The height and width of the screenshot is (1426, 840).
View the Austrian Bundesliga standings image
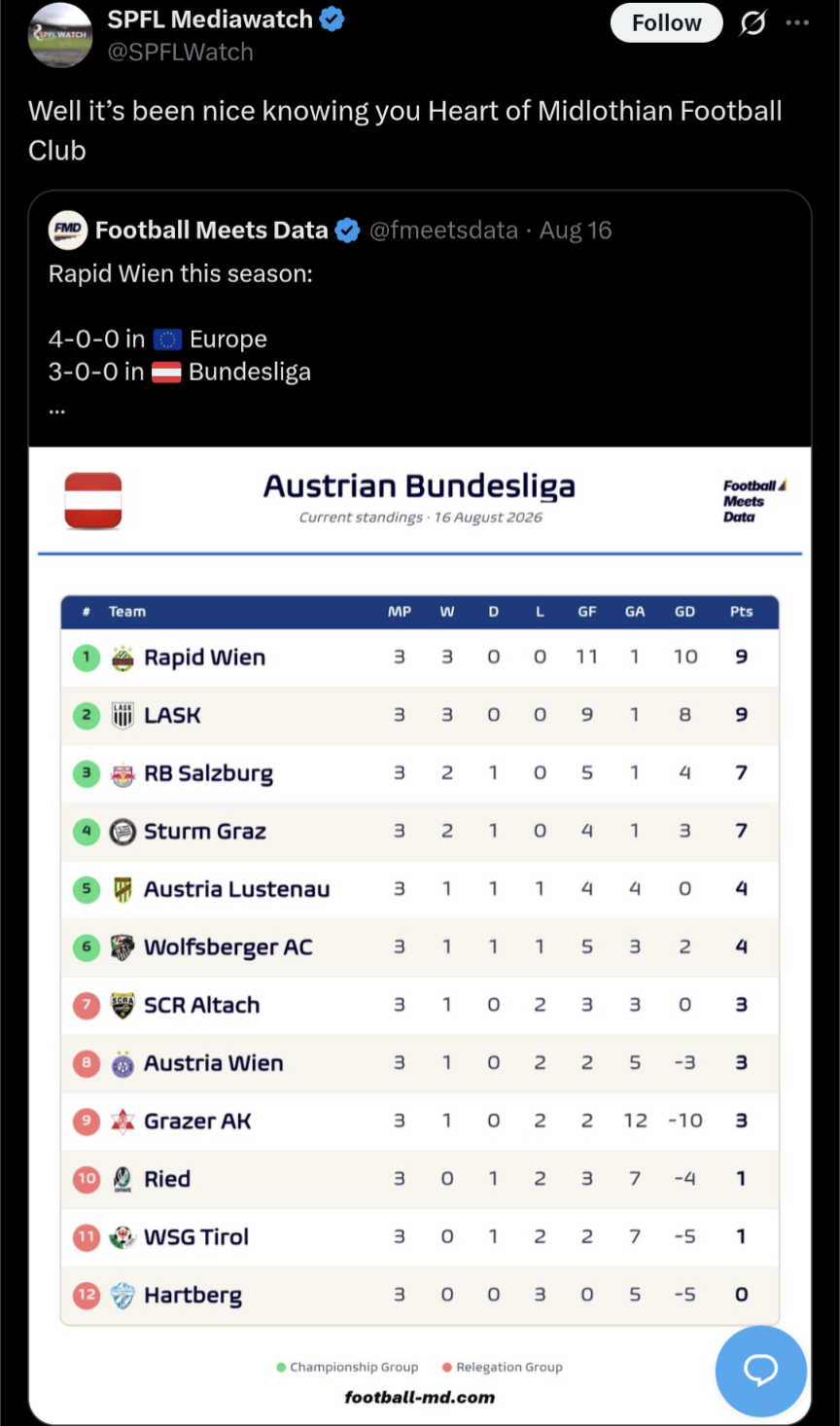[420, 934]
